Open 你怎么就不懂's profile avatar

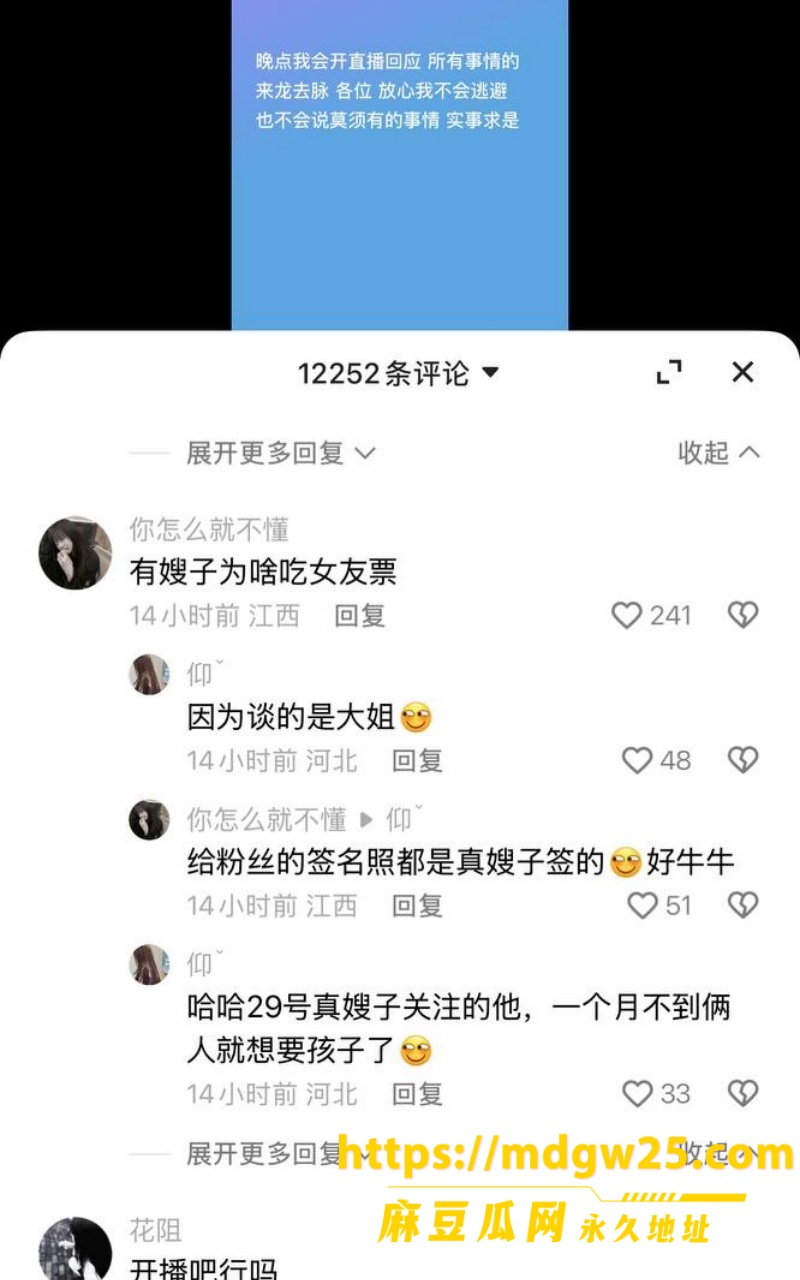[75, 553]
